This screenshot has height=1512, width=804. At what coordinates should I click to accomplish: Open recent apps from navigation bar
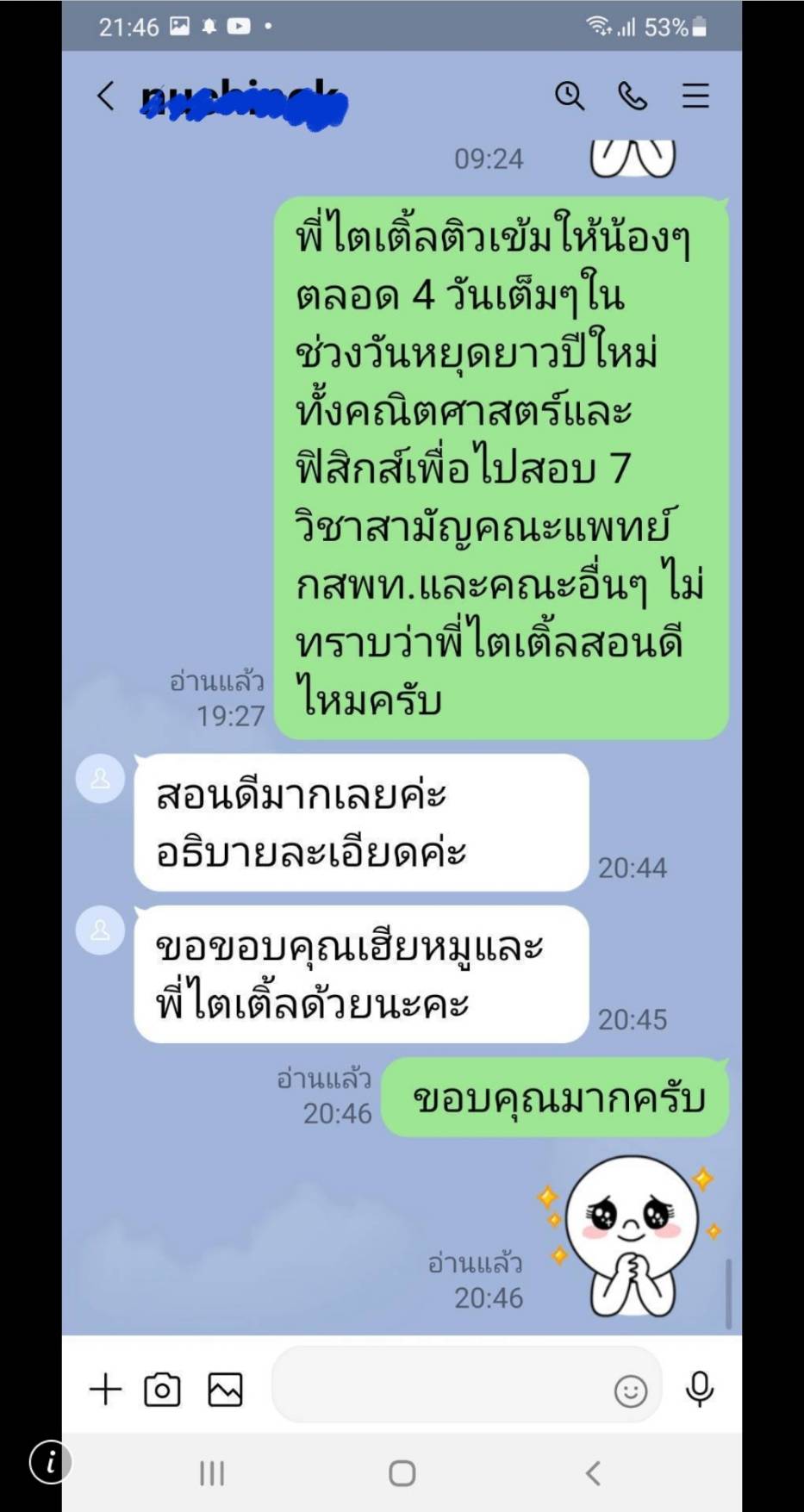coord(212,1473)
